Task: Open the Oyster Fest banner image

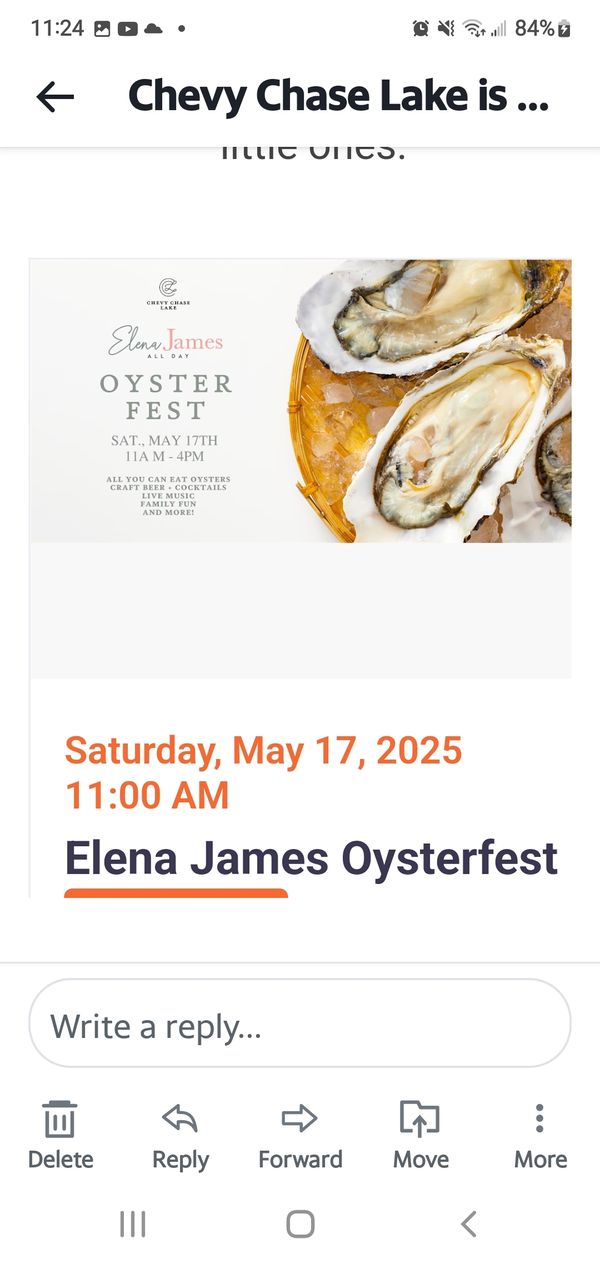Action: click(300, 401)
